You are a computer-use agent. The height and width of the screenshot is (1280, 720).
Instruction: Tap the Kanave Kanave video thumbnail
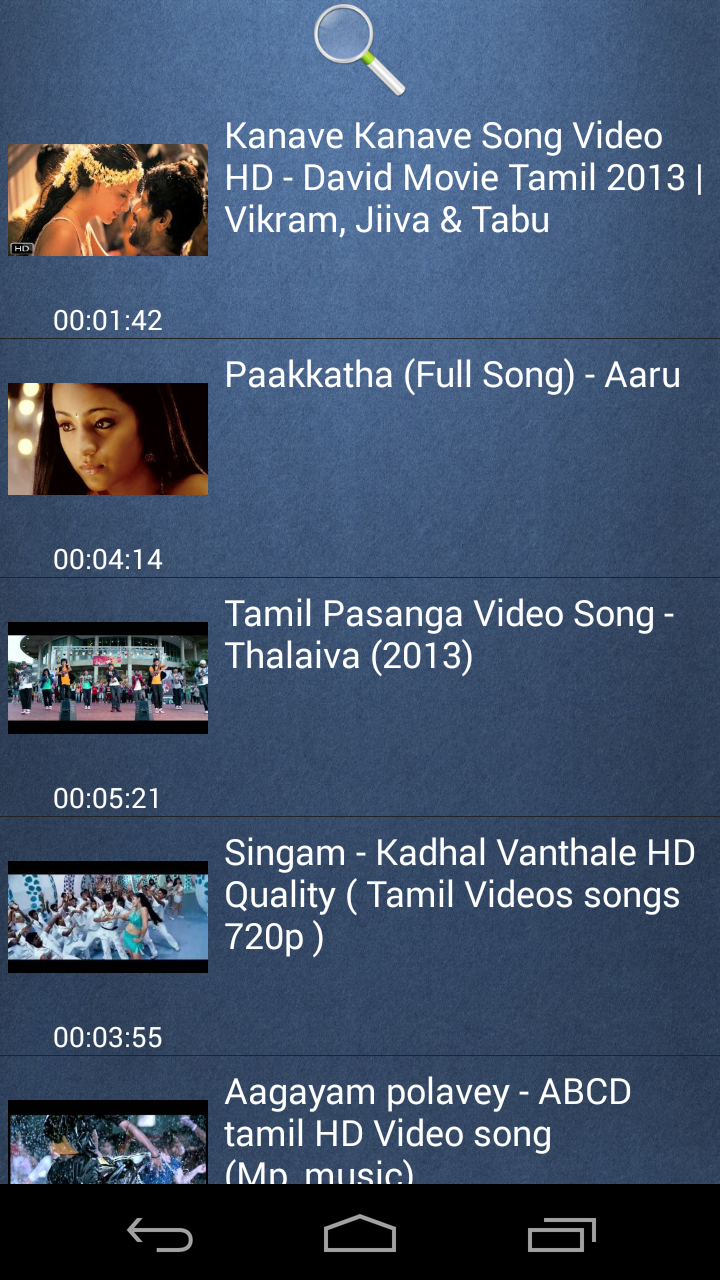point(107,200)
